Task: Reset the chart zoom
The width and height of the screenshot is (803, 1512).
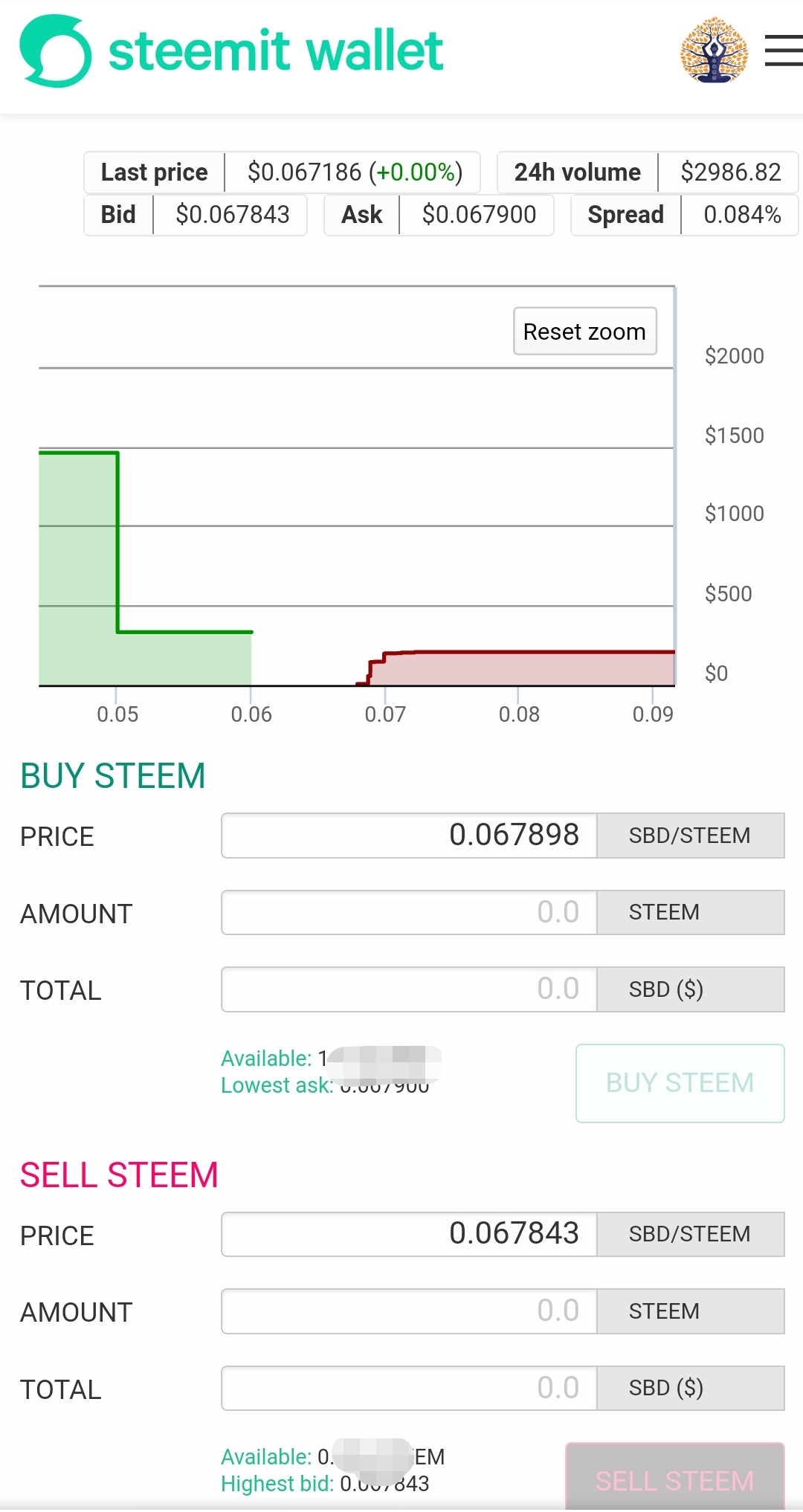Action: tap(584, 332)
